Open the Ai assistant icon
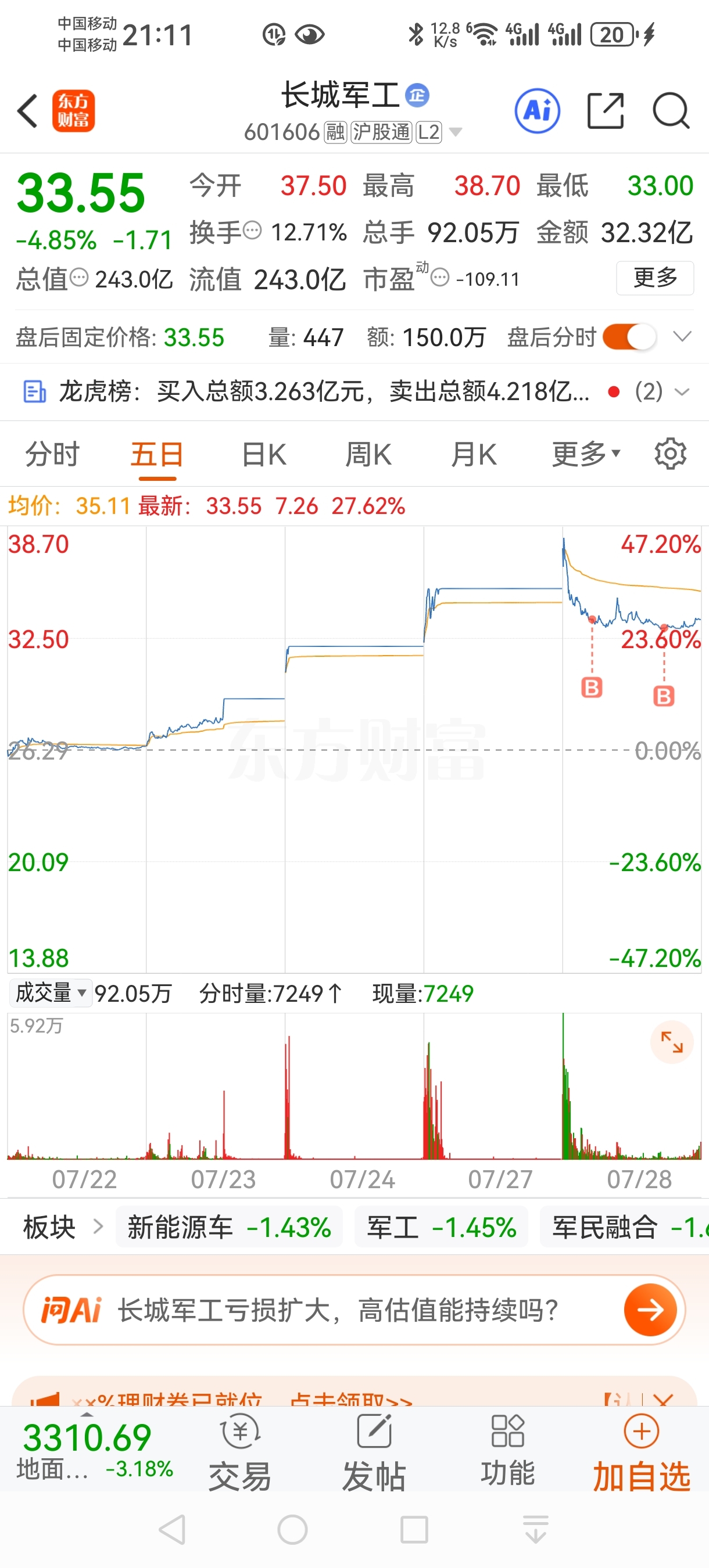This screenshot has height=1568, width=709. pyautogui.click(x=537, y=111)
